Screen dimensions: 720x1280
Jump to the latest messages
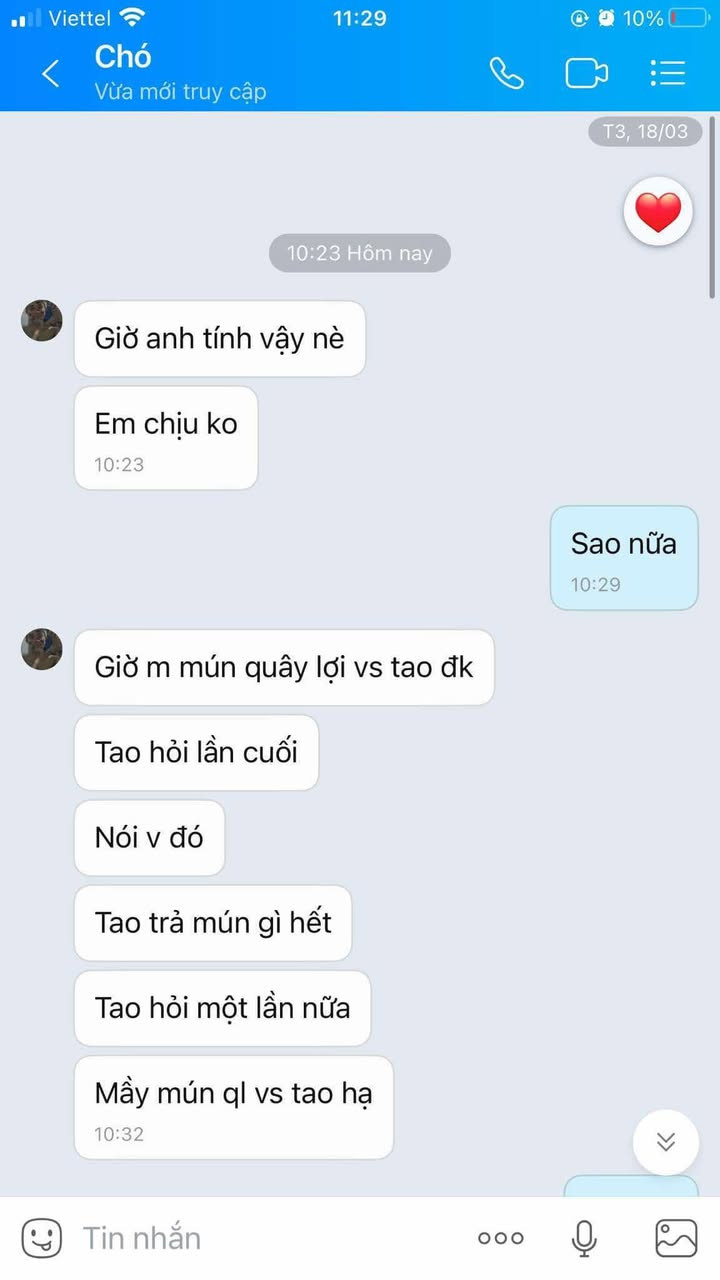(666, 1142)
